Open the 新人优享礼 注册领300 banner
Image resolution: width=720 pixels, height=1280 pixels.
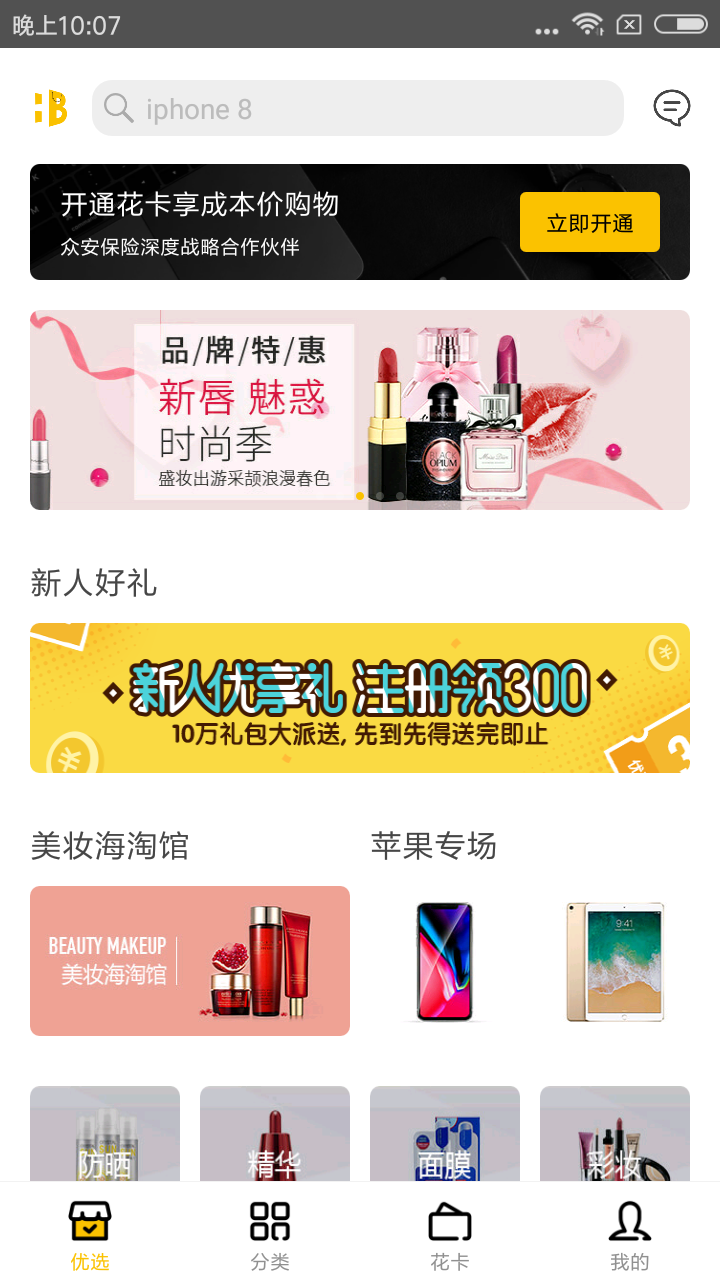click(360, 698)
